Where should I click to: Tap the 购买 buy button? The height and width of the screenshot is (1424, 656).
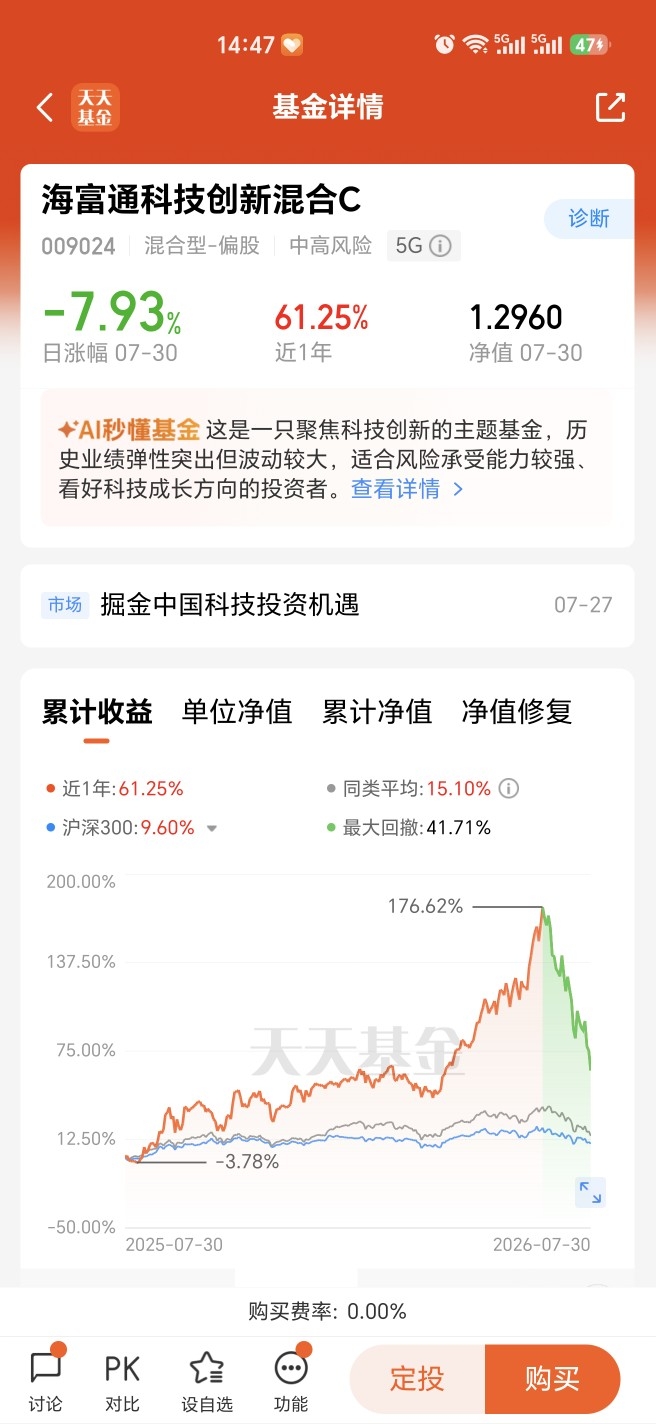point(553,1379)
